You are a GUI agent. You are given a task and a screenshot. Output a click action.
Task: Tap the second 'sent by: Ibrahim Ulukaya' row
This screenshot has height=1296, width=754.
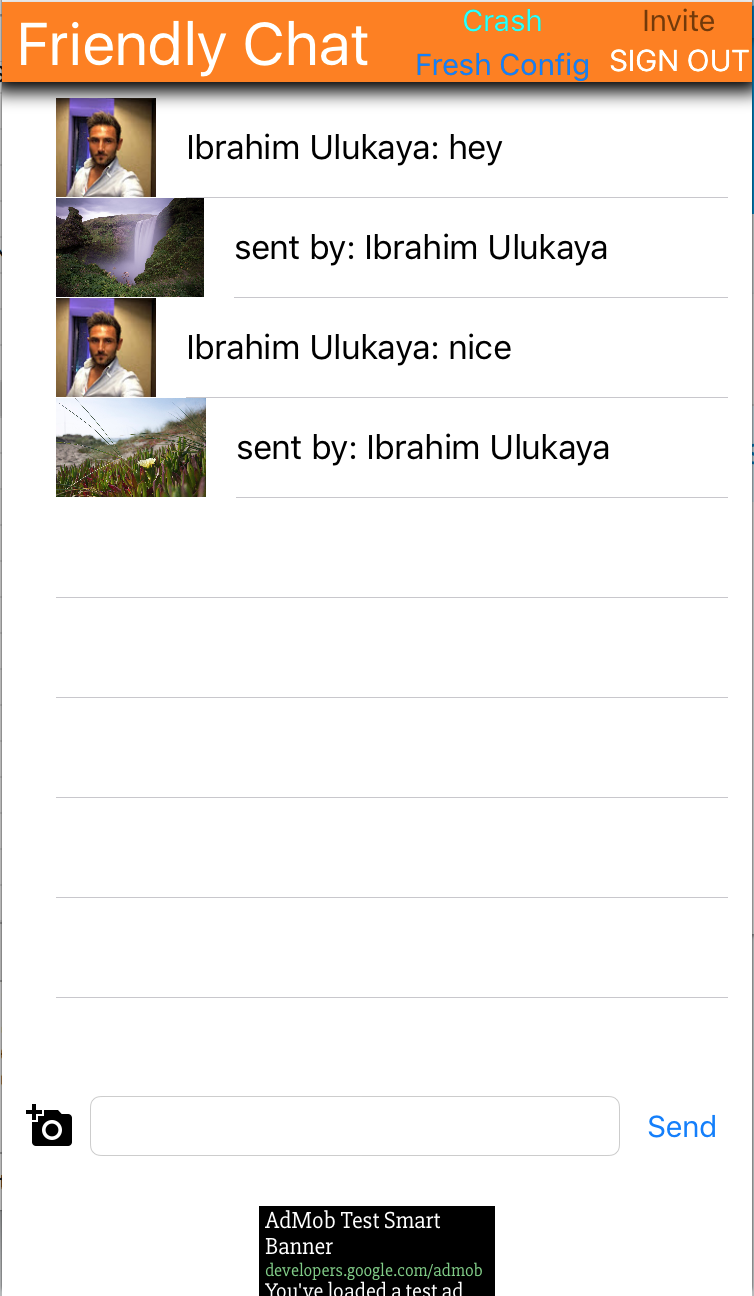pyautogui.click(x=422, y=447)
